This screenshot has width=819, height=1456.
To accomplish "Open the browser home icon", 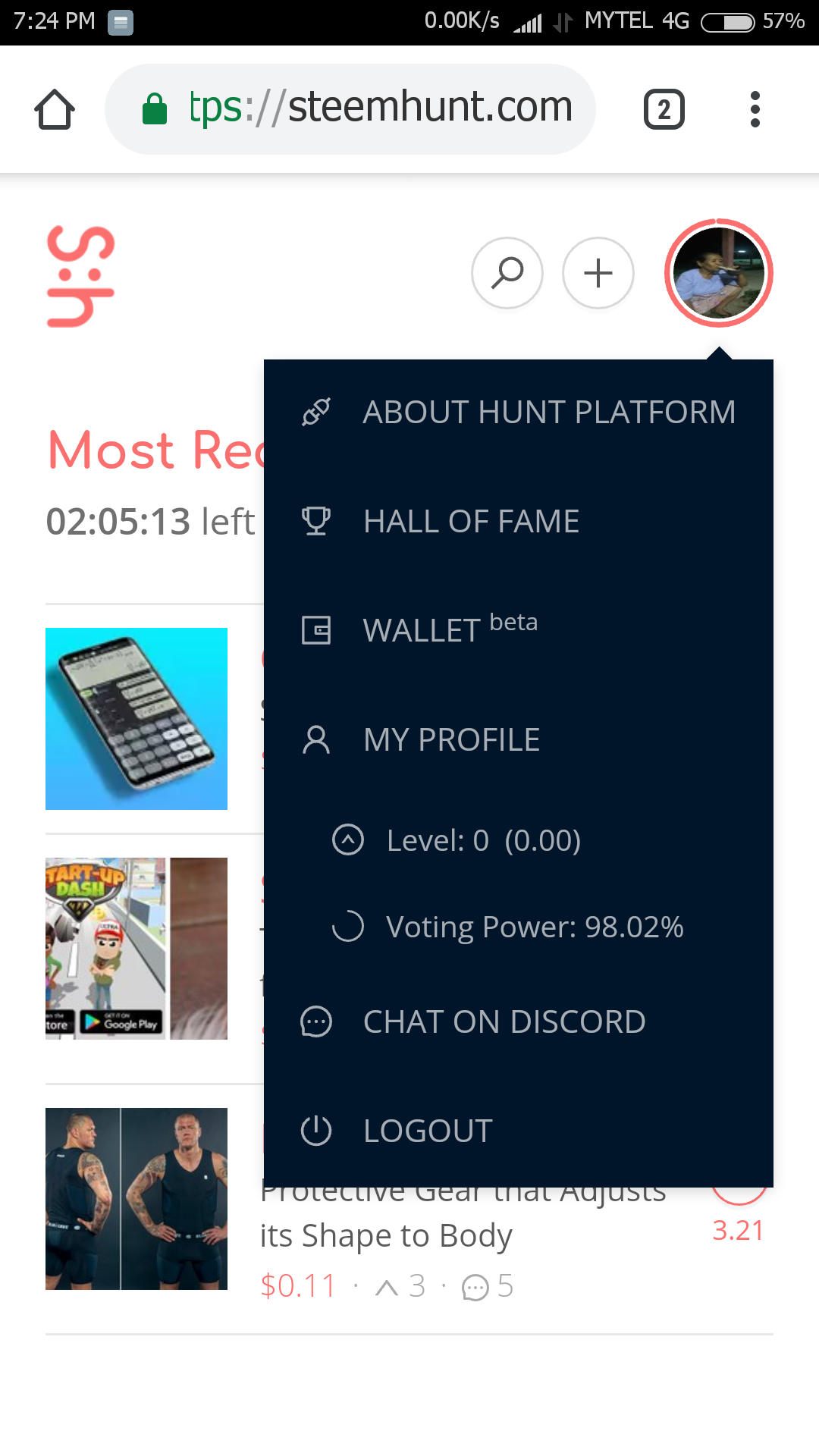I will (x=53, y=108).
